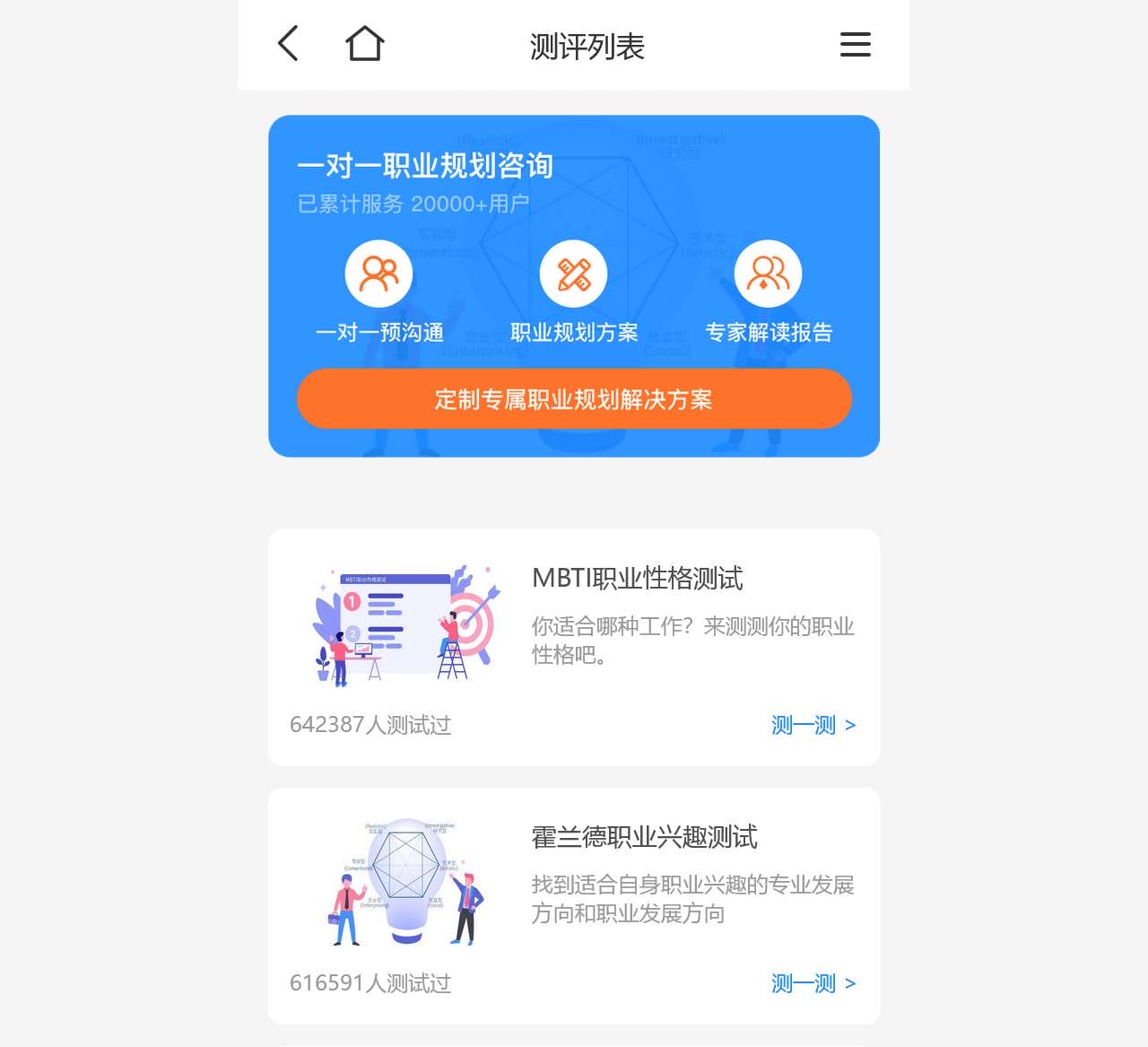Open the 霍兰德职业兴趣测试 card
Screen dimensions: 1148x1047
(x=644, y=837)
